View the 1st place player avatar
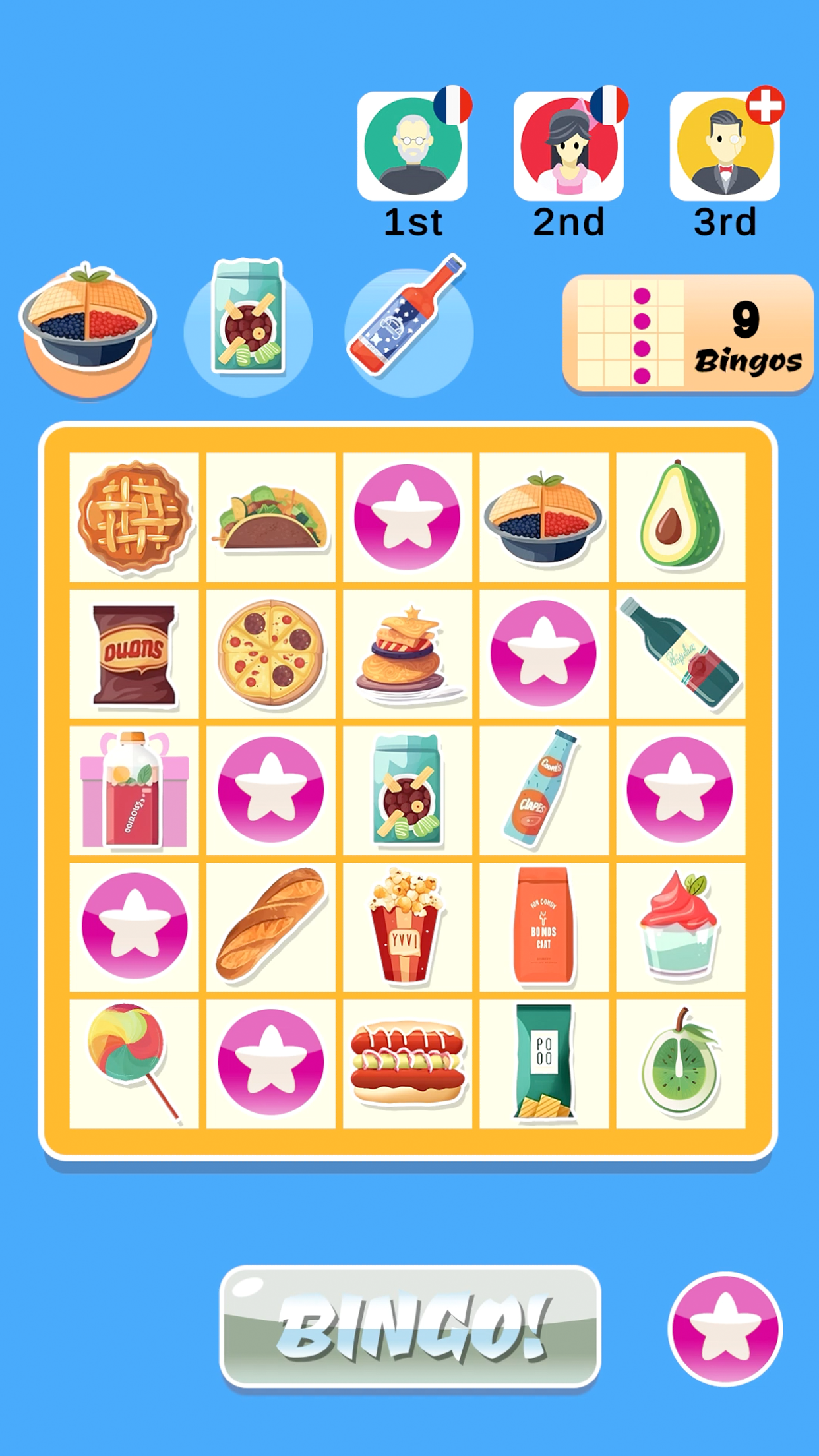Viewport: 819px width, 1456px height. coord(412,146)
